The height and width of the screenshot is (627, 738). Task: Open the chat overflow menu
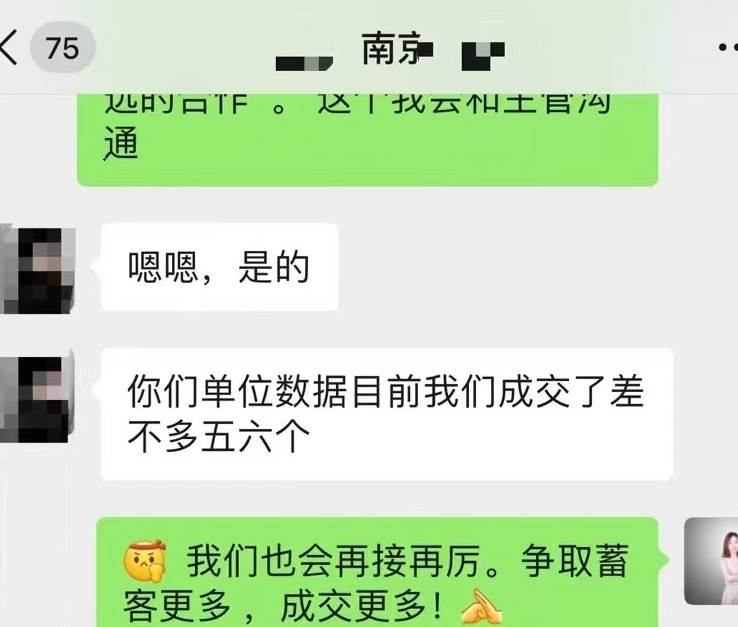click(727, 47)
